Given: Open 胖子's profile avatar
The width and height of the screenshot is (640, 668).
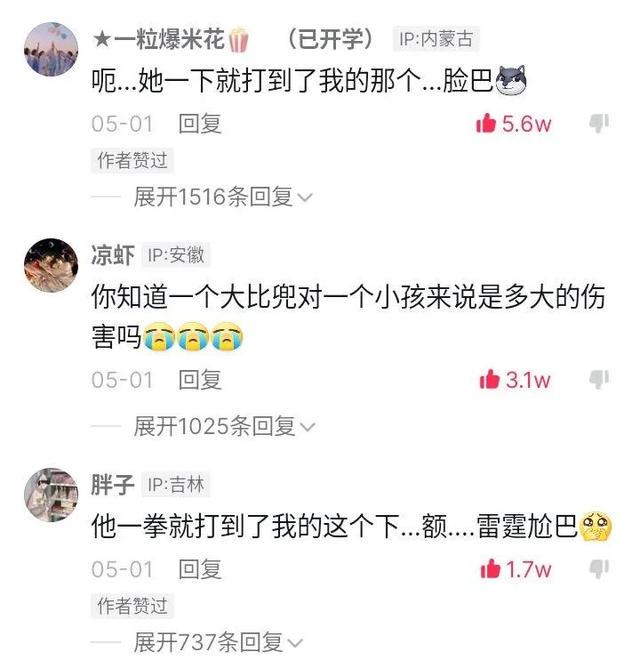Looking at the screenshot, I should click(49, 494).
